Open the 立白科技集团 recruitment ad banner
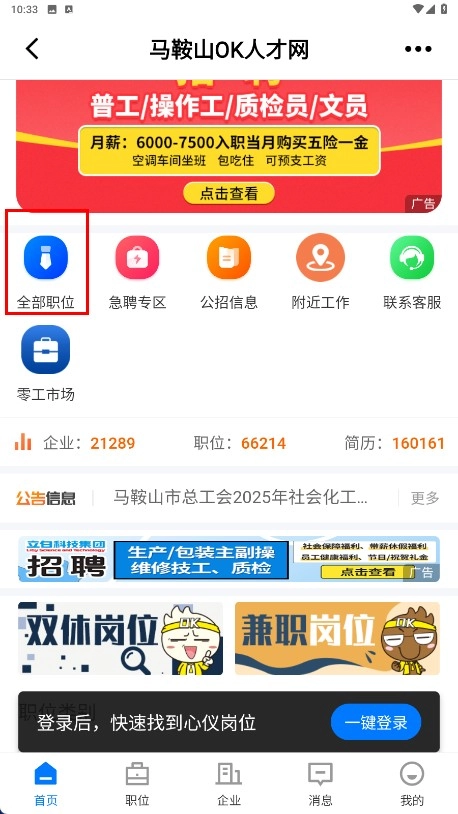This screenshot has height=814, width=458. (229, 559)
